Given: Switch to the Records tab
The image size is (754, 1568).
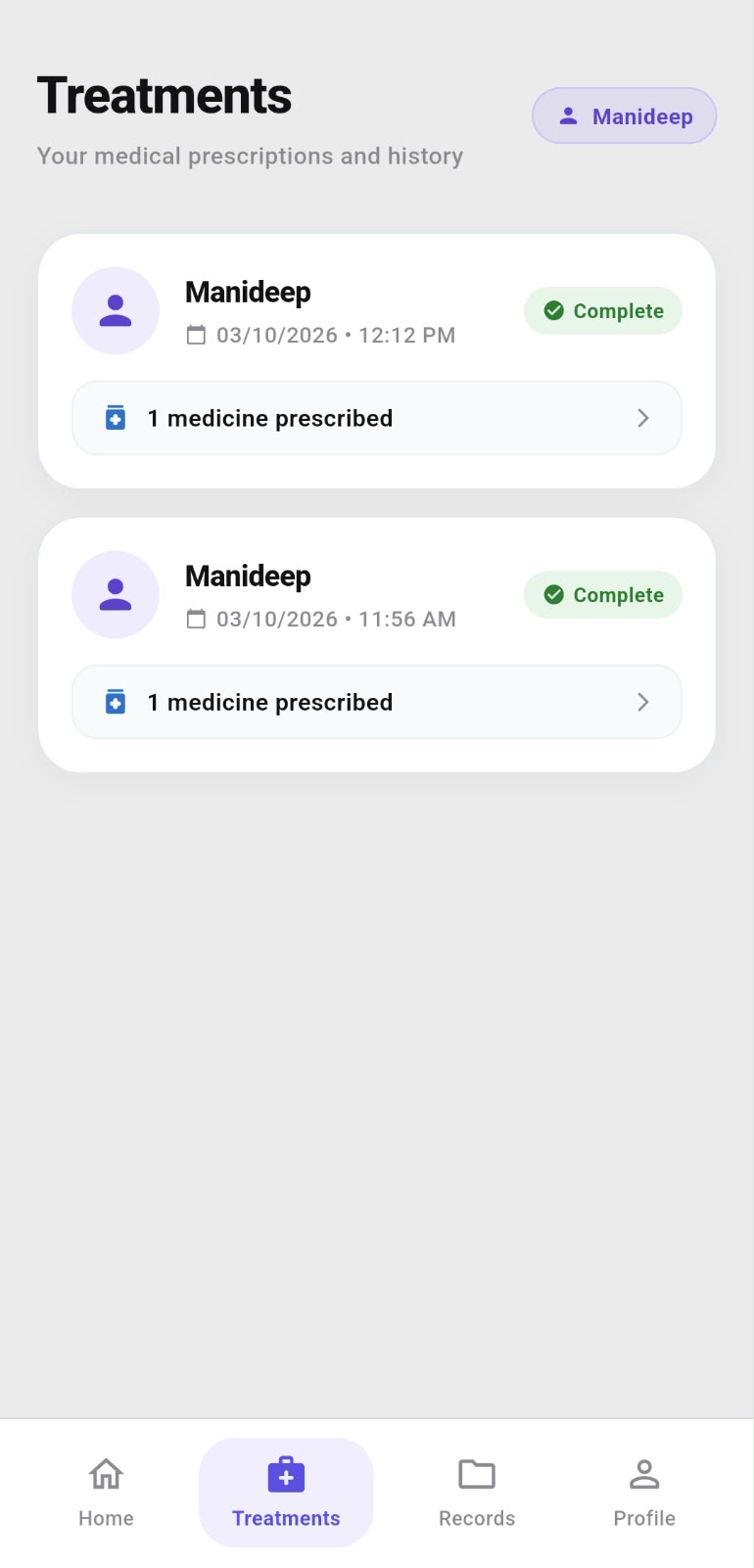Looking at the screenshot, I should 477,1493.
